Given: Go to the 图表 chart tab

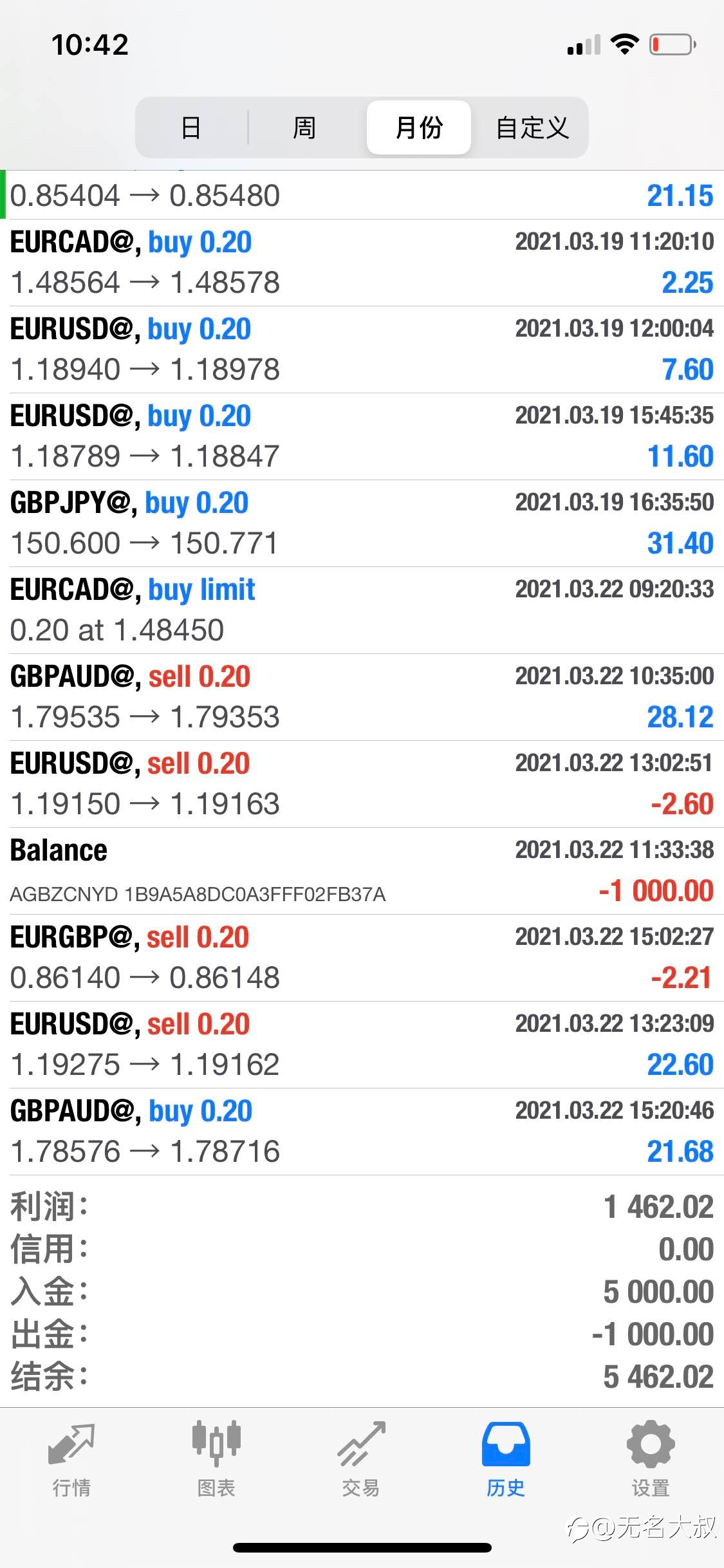Looking at the screenshot, I should 216,1459.
